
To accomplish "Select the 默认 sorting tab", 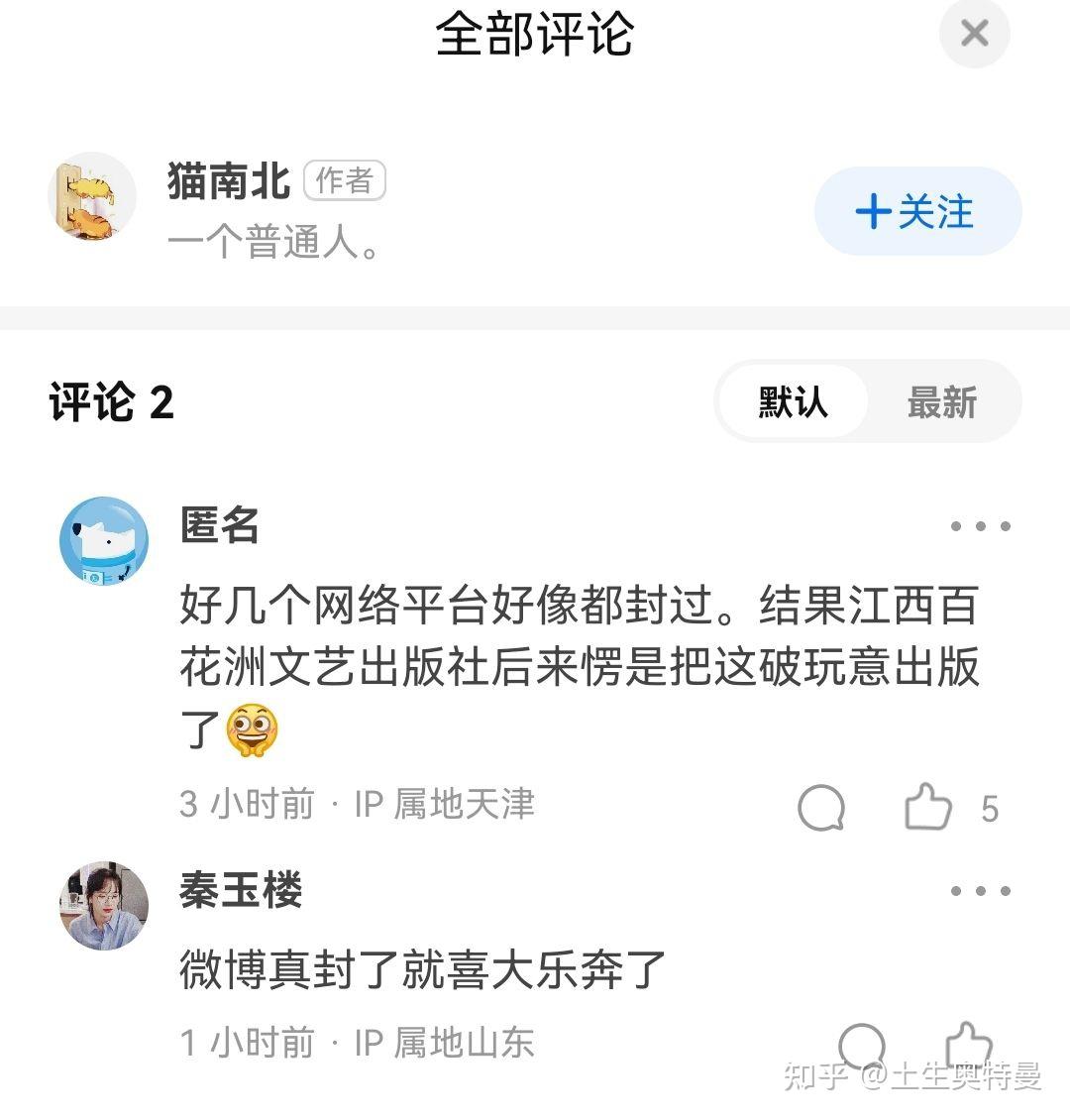I will click(793, 402).
